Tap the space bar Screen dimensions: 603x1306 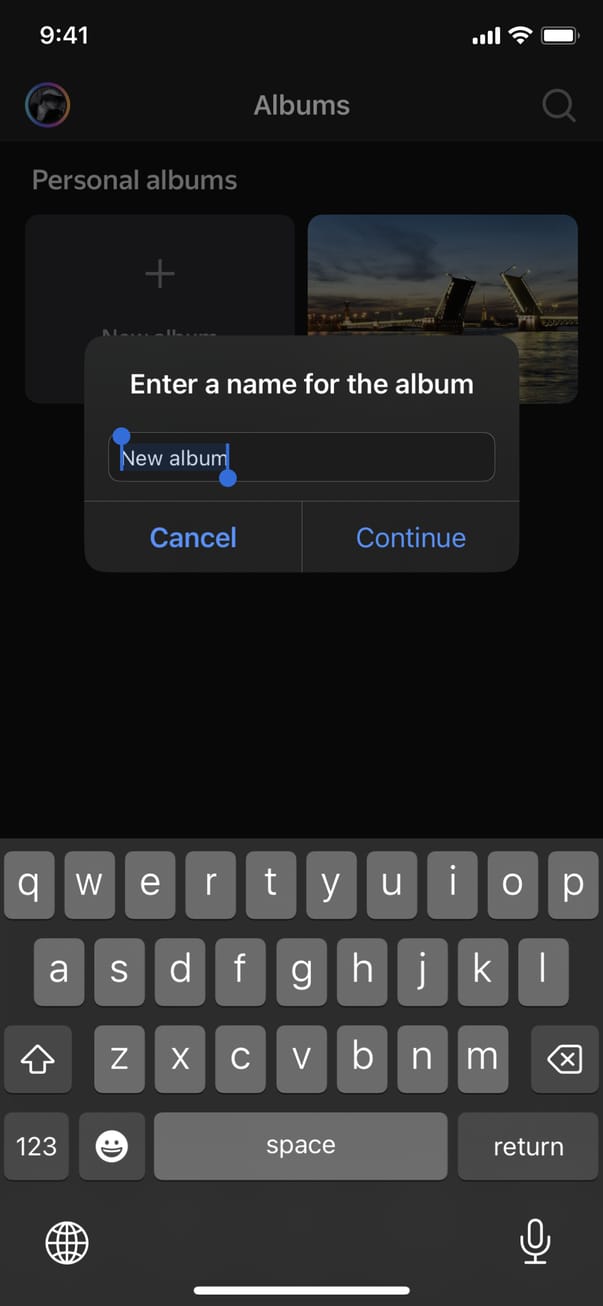pos(300,1146)
